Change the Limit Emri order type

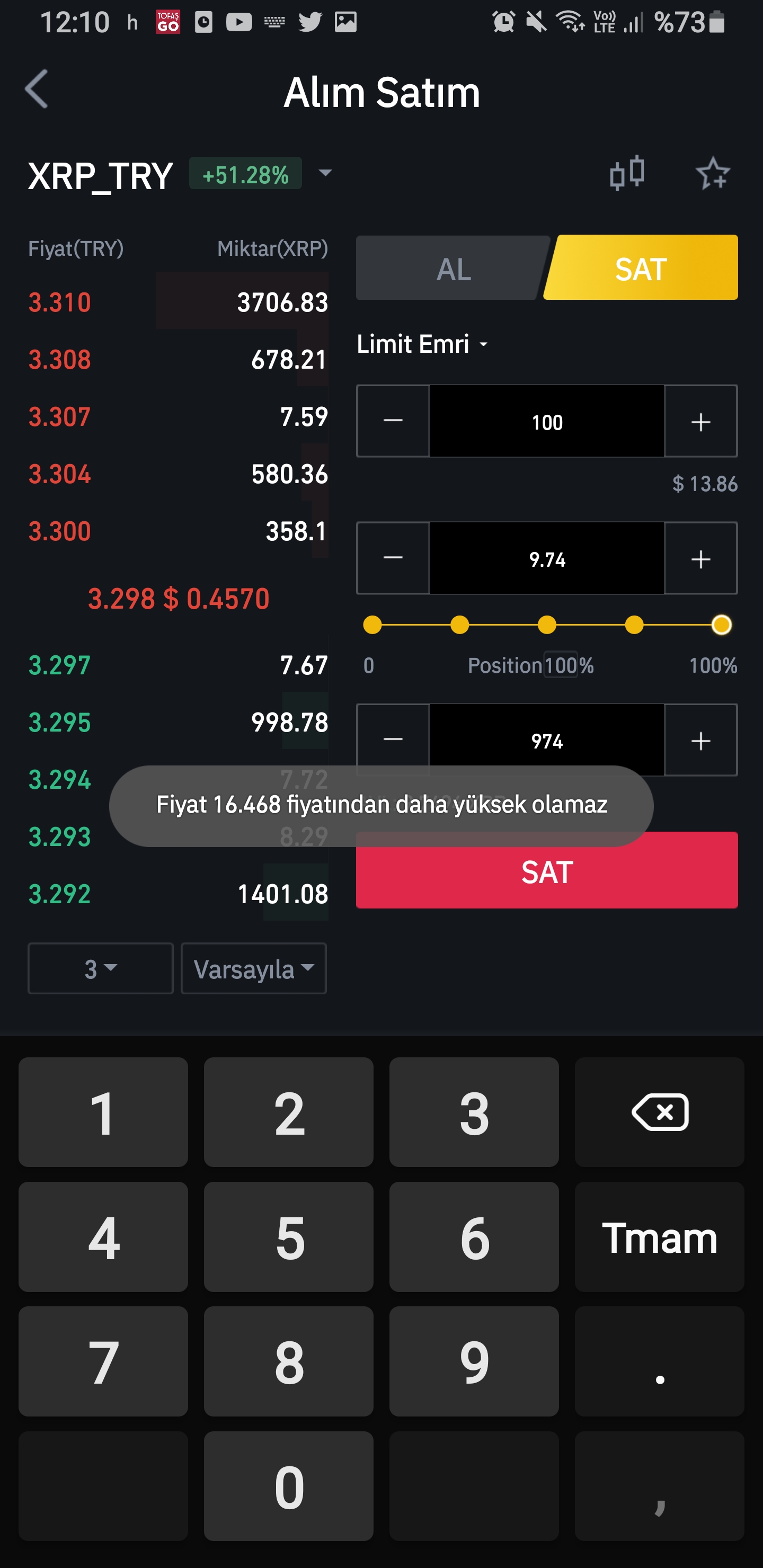pyautogui.click(x=422, y=344)
